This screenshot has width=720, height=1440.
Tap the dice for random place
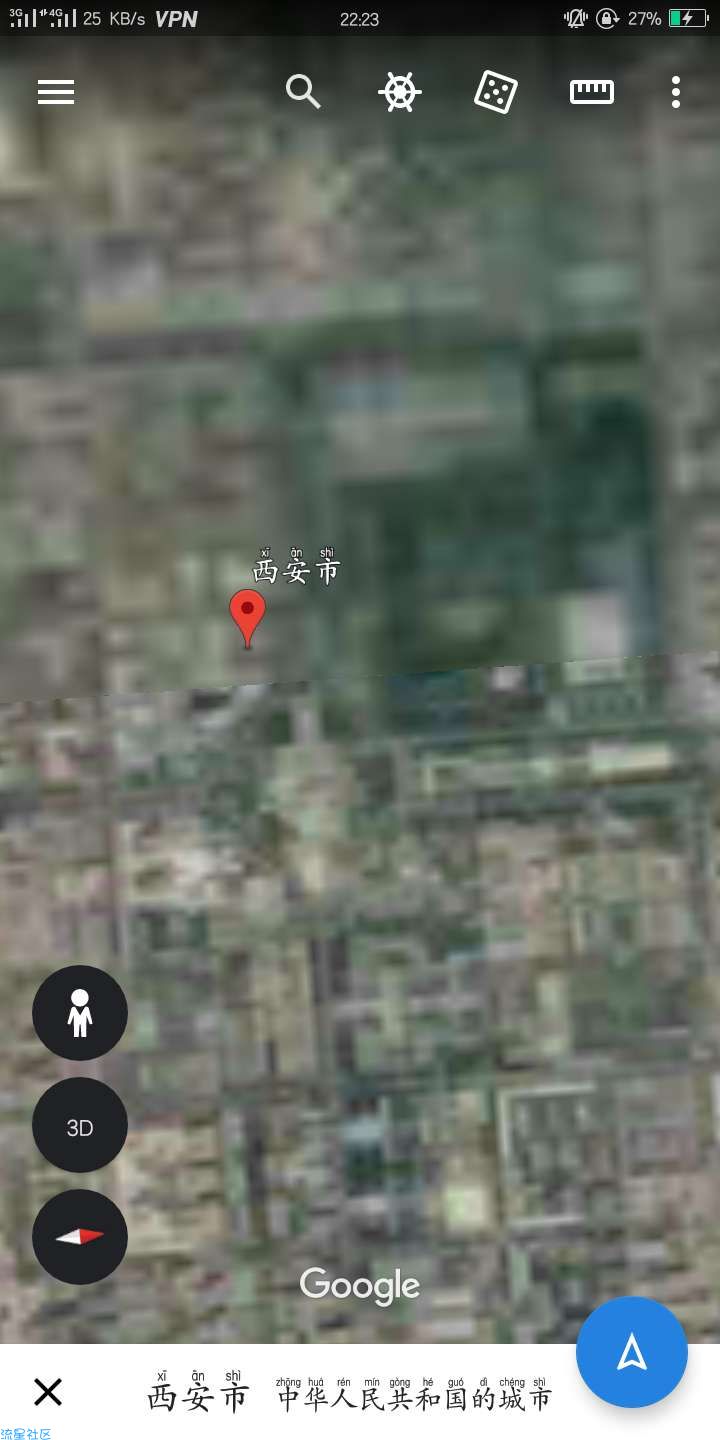495,92
